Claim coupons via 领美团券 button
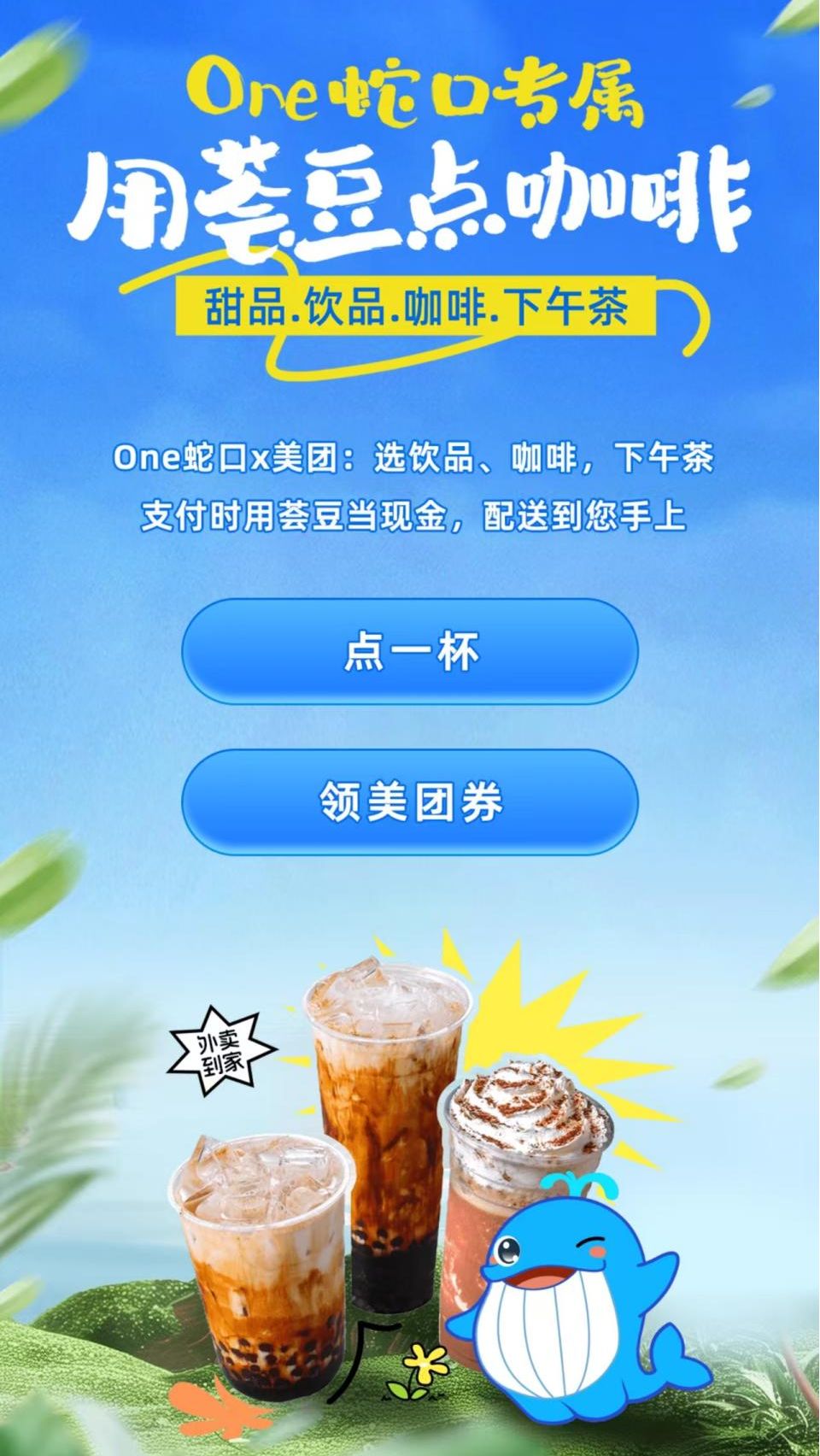Viewport: 820px width, 1456px height. (410, 802)
